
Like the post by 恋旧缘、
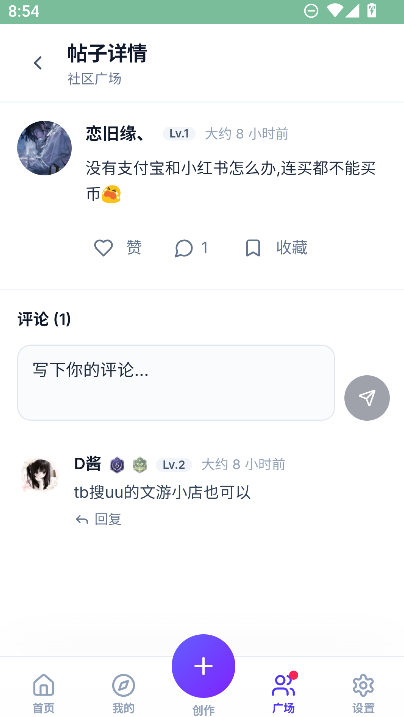[117, 248]
